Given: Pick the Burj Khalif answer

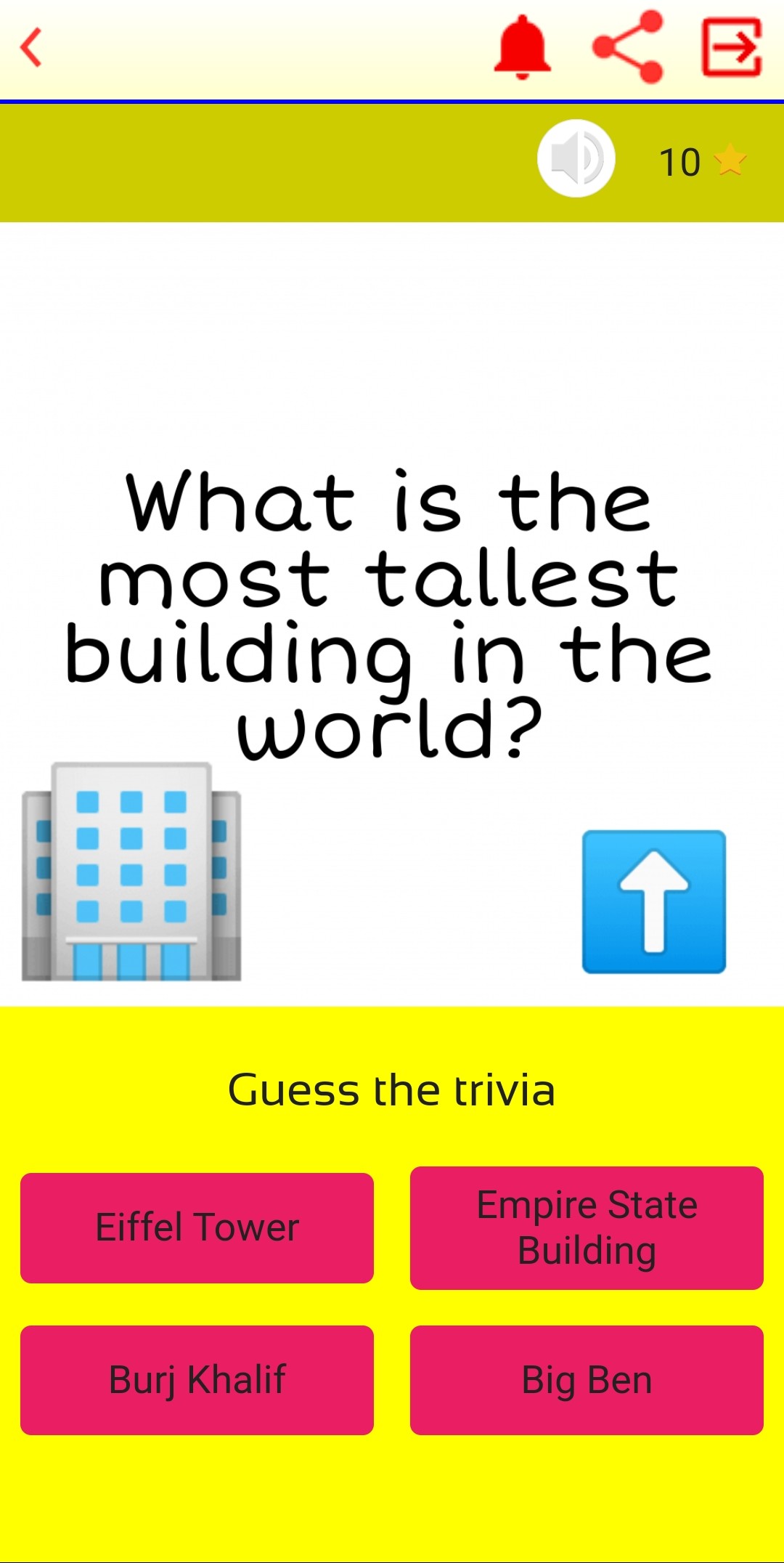Looking at the screenshot, I should pyautogui.click(x=197, y=1380).
